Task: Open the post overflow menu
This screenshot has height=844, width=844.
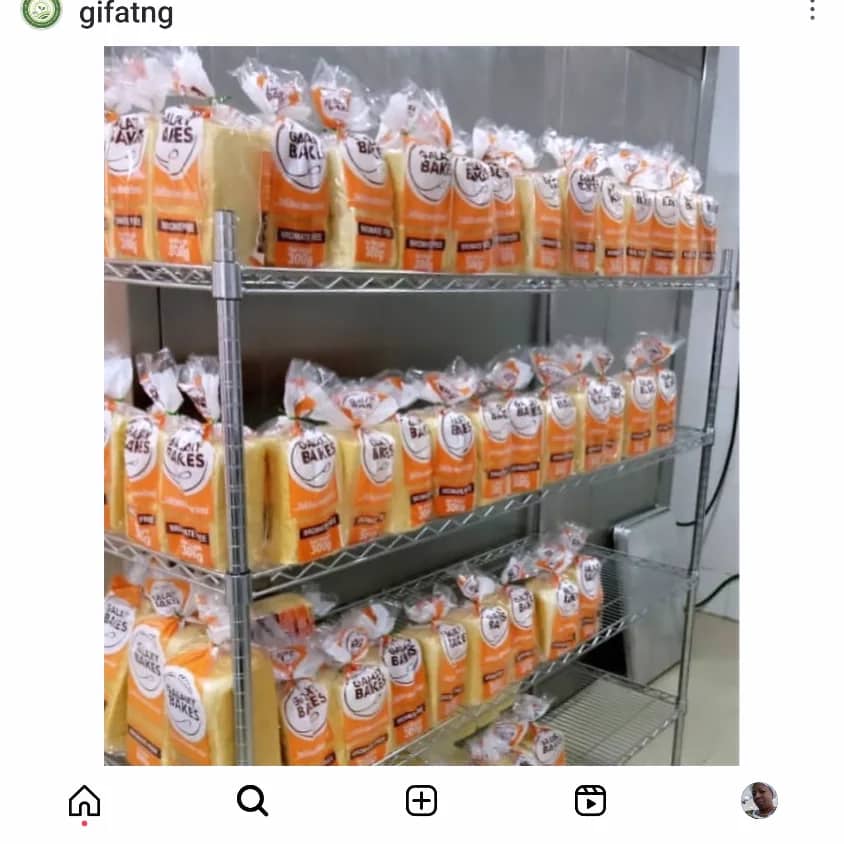Action: 812,11
